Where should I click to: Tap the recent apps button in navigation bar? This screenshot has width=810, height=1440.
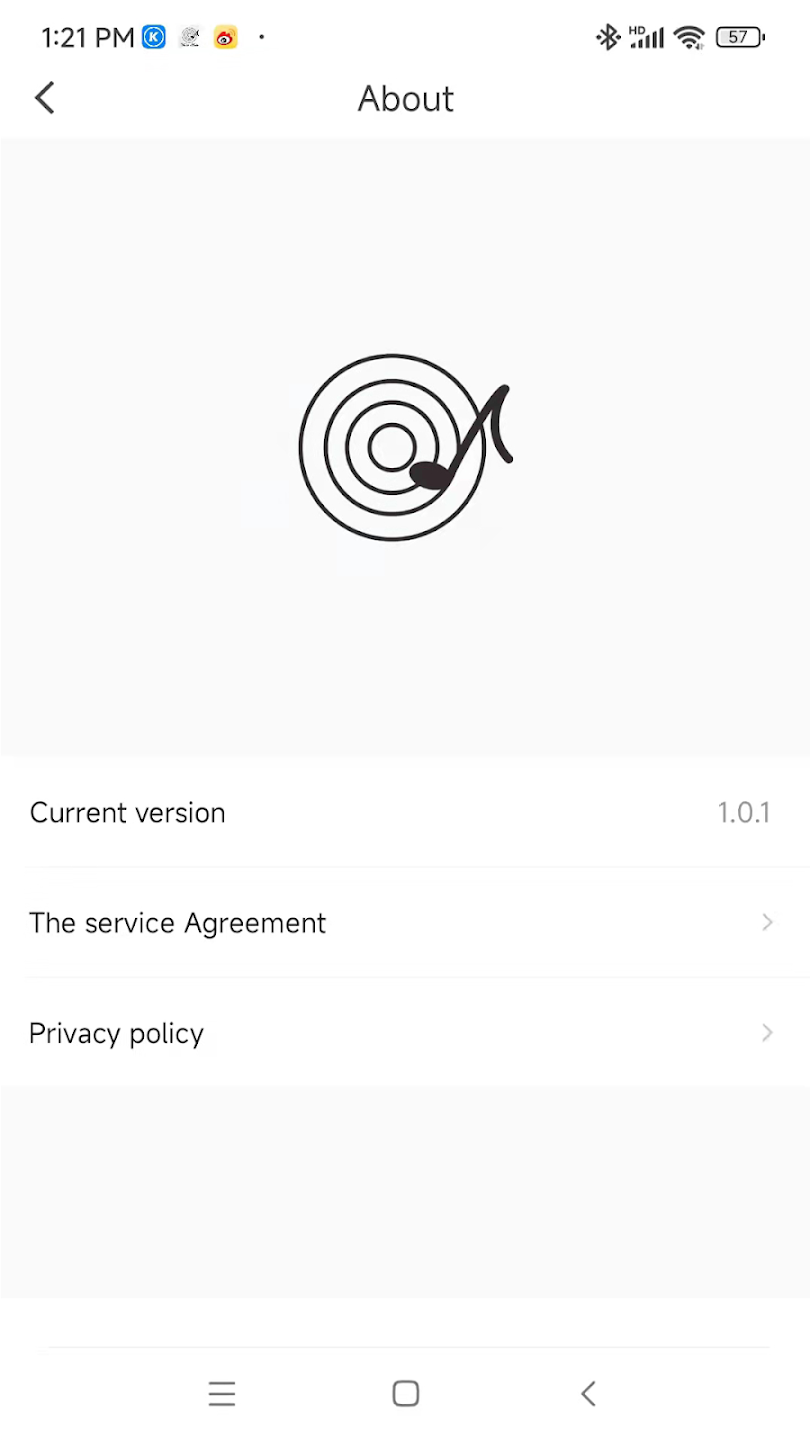tap(222, 1393)
